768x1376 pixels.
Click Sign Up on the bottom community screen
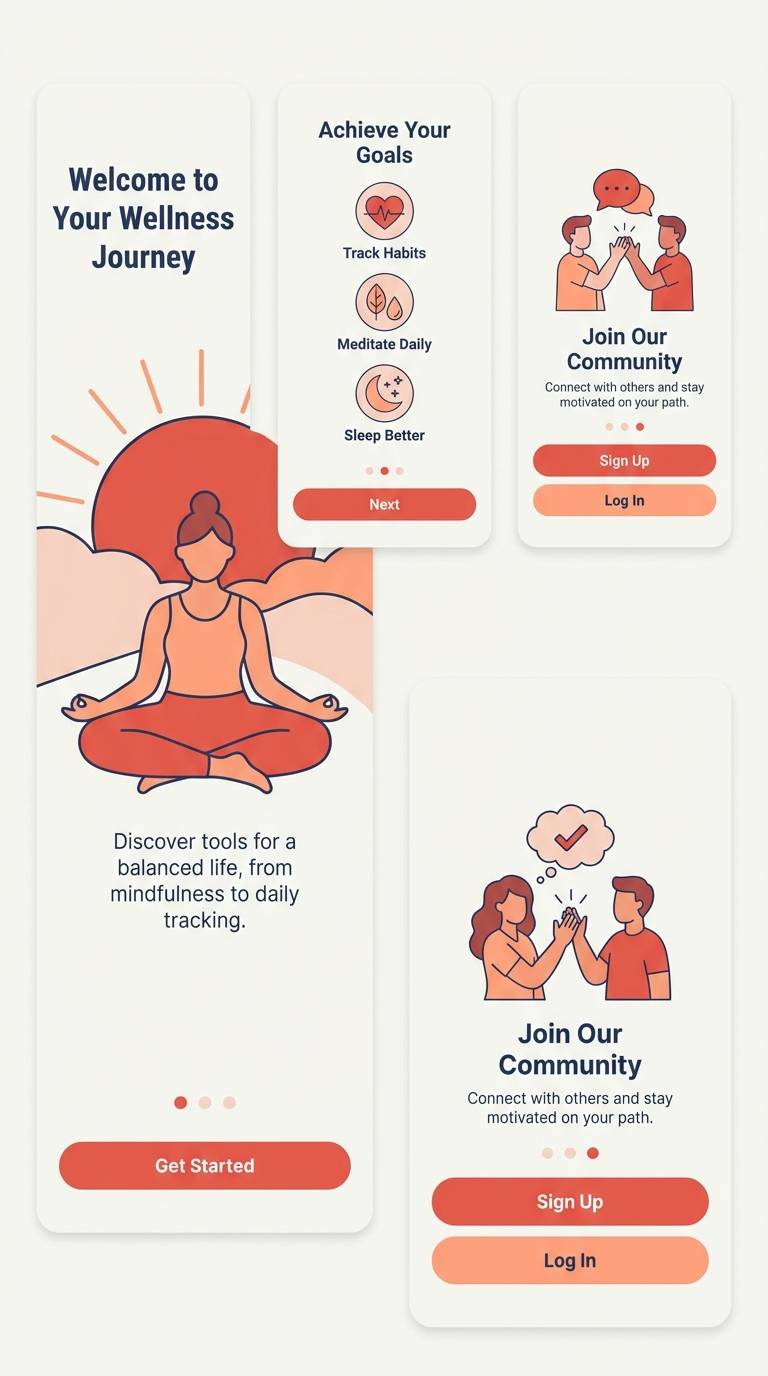click(570, 1201)
